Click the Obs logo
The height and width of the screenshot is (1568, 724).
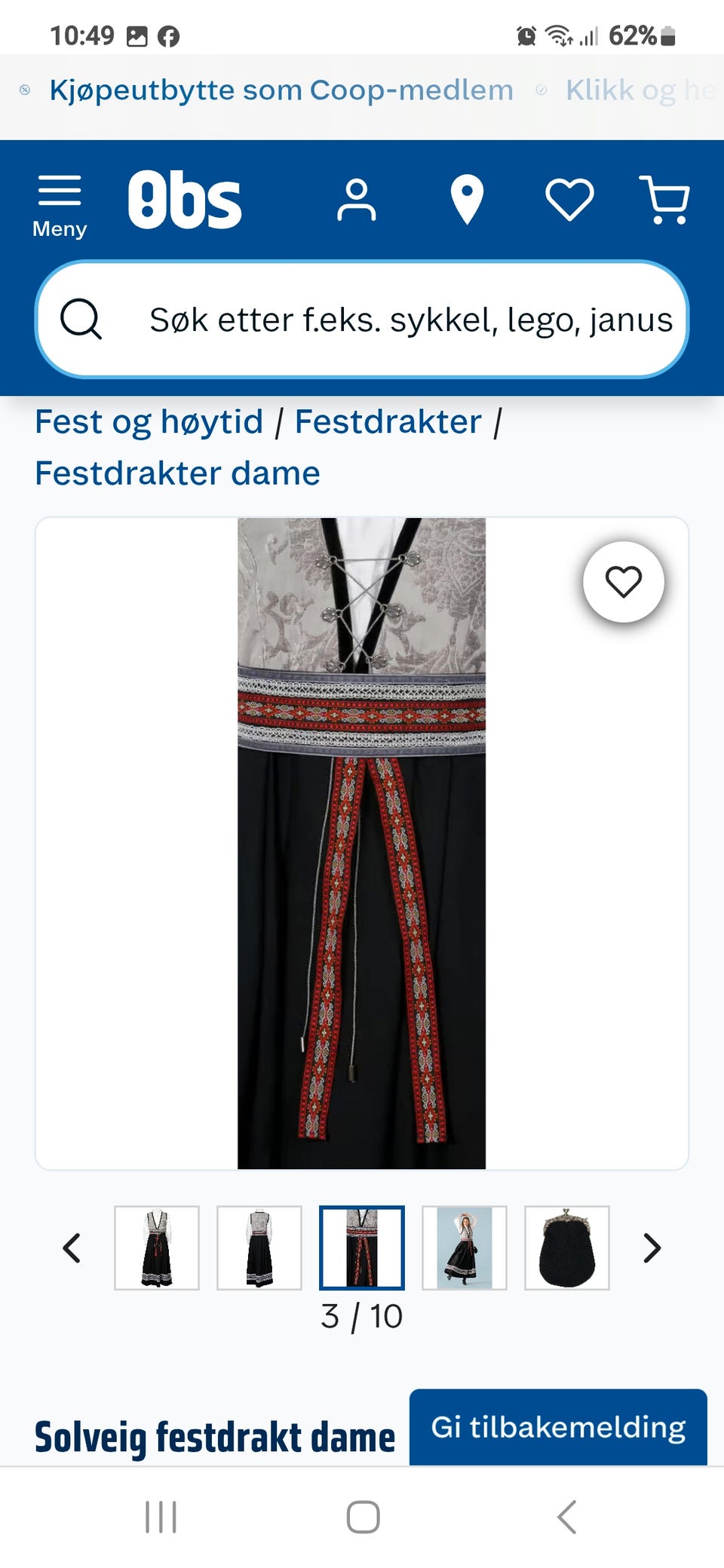click(x=186, y=199)
